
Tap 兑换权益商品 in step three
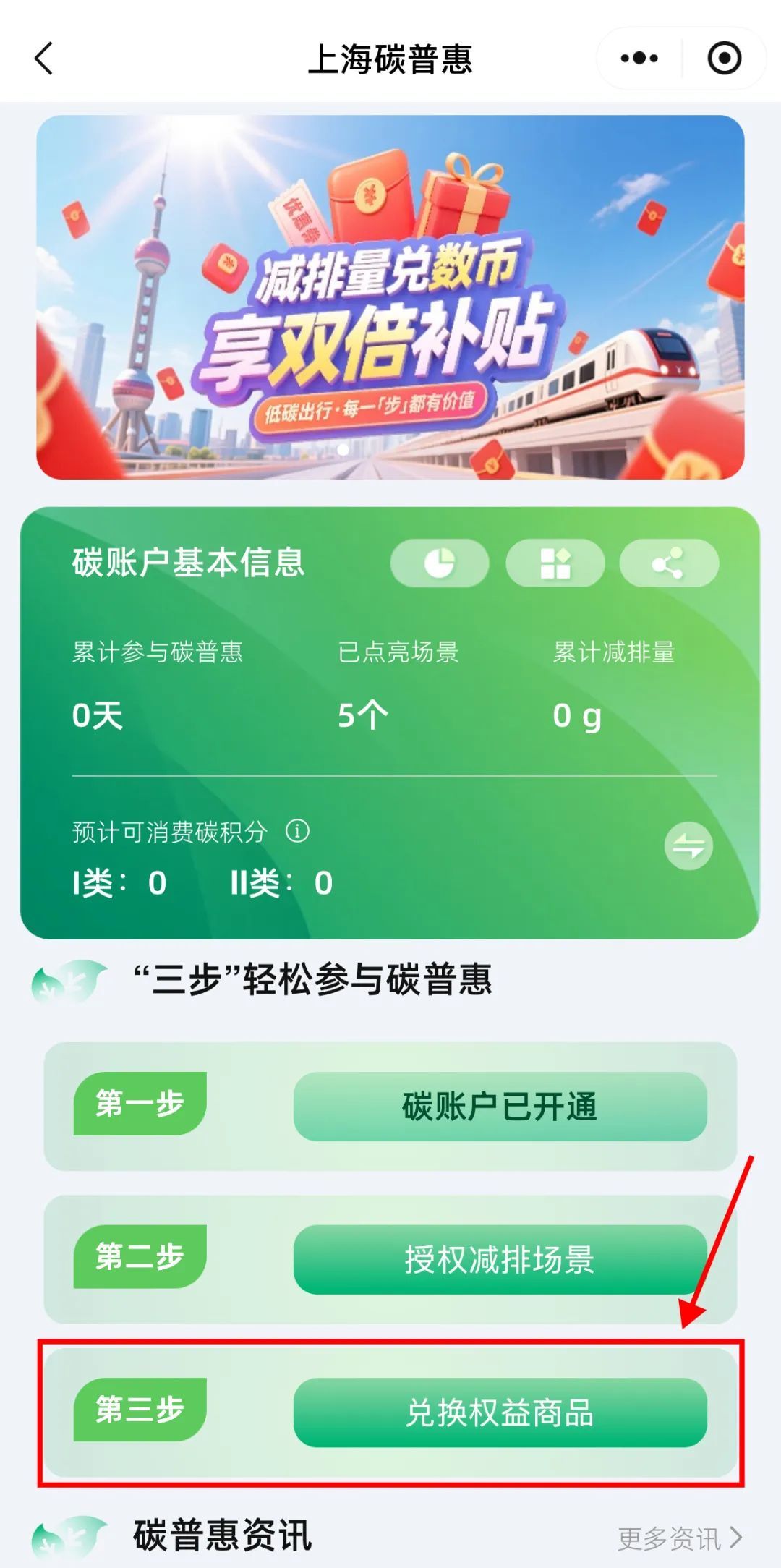[500, 1413]
